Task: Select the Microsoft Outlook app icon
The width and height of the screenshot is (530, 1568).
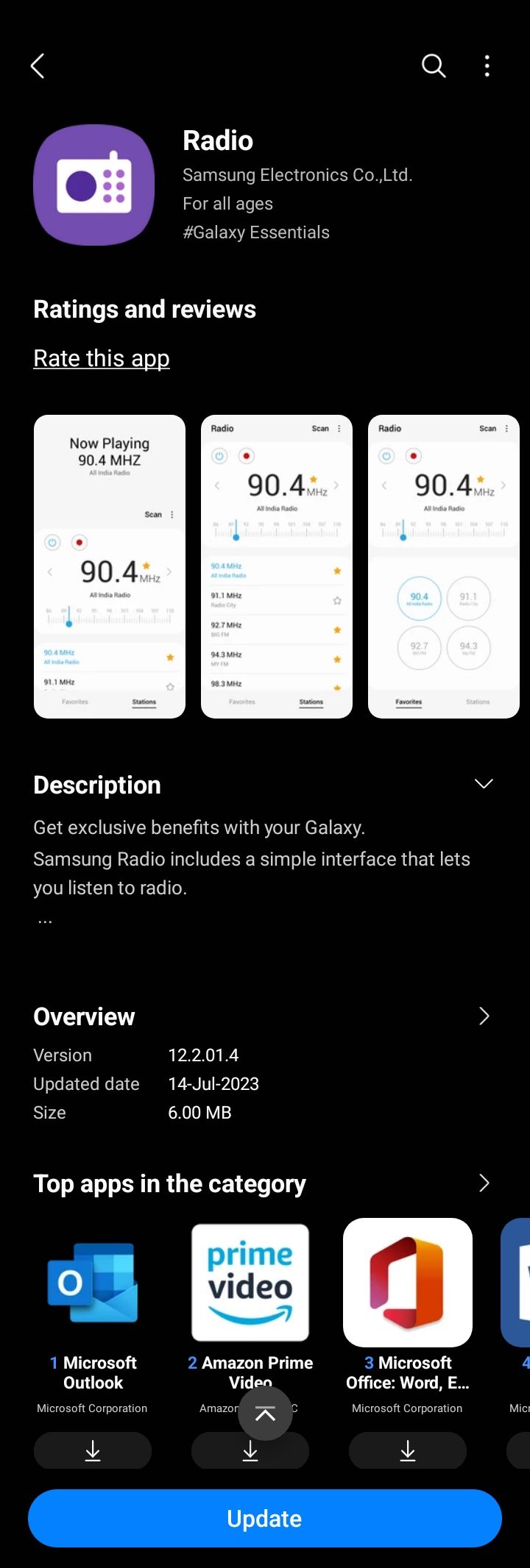Action: 92,1282
